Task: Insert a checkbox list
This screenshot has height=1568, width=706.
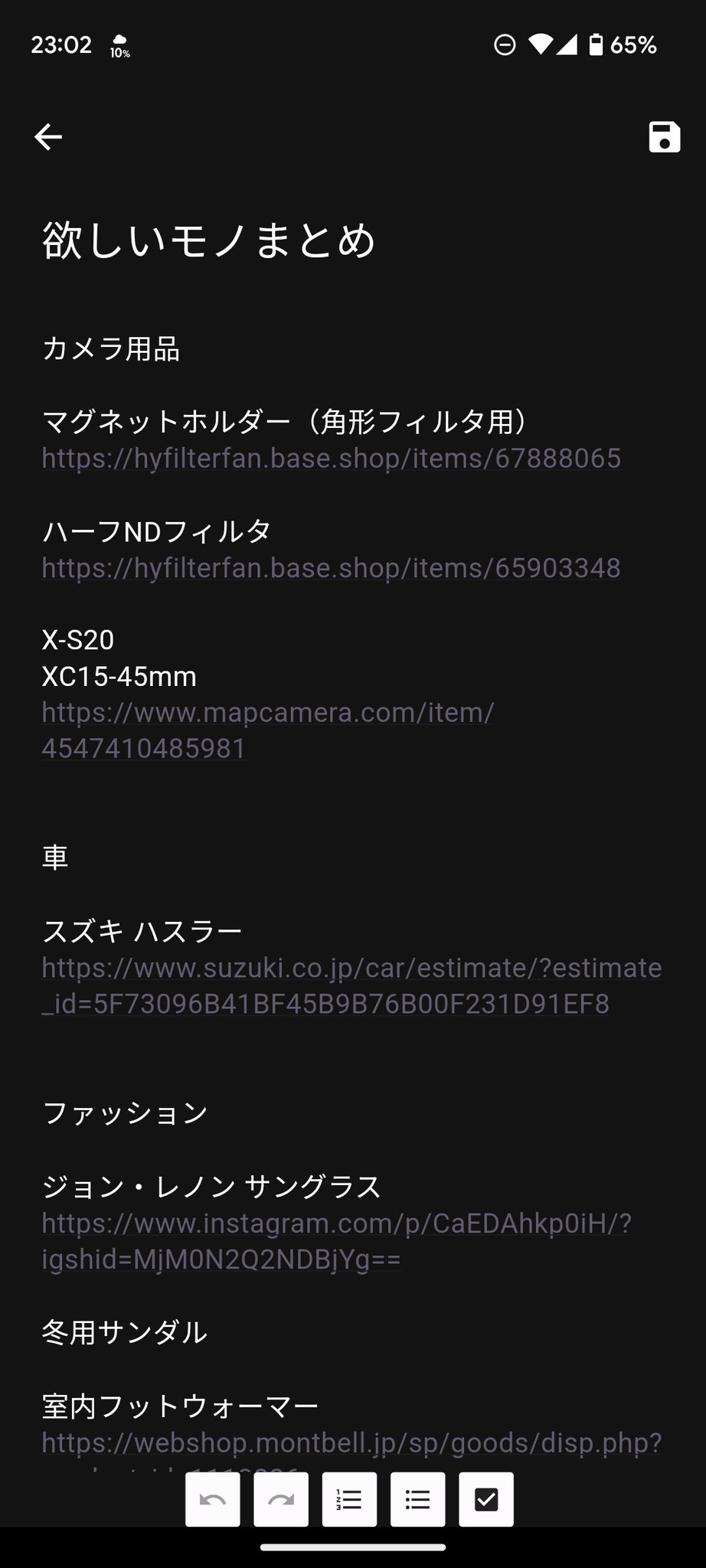Action: [x=486, y=1499]
